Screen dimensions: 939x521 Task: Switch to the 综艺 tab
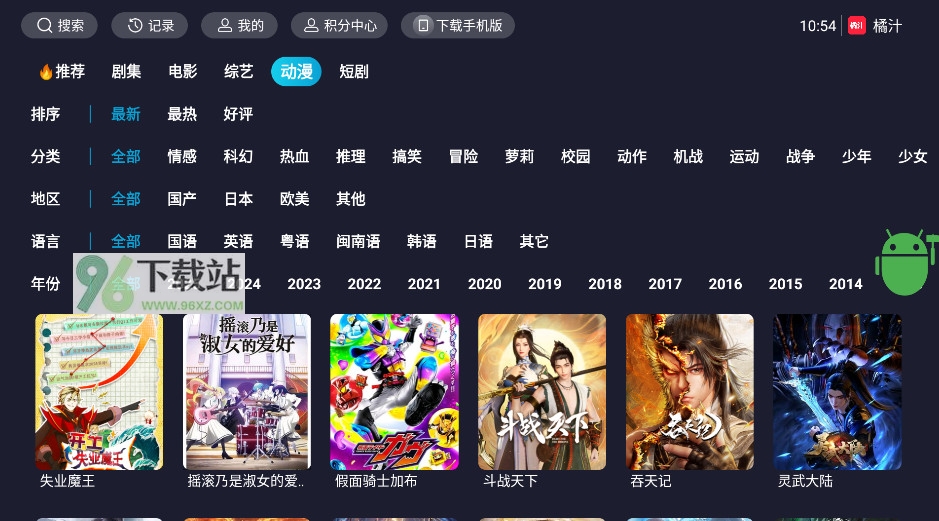coord(238,72)
